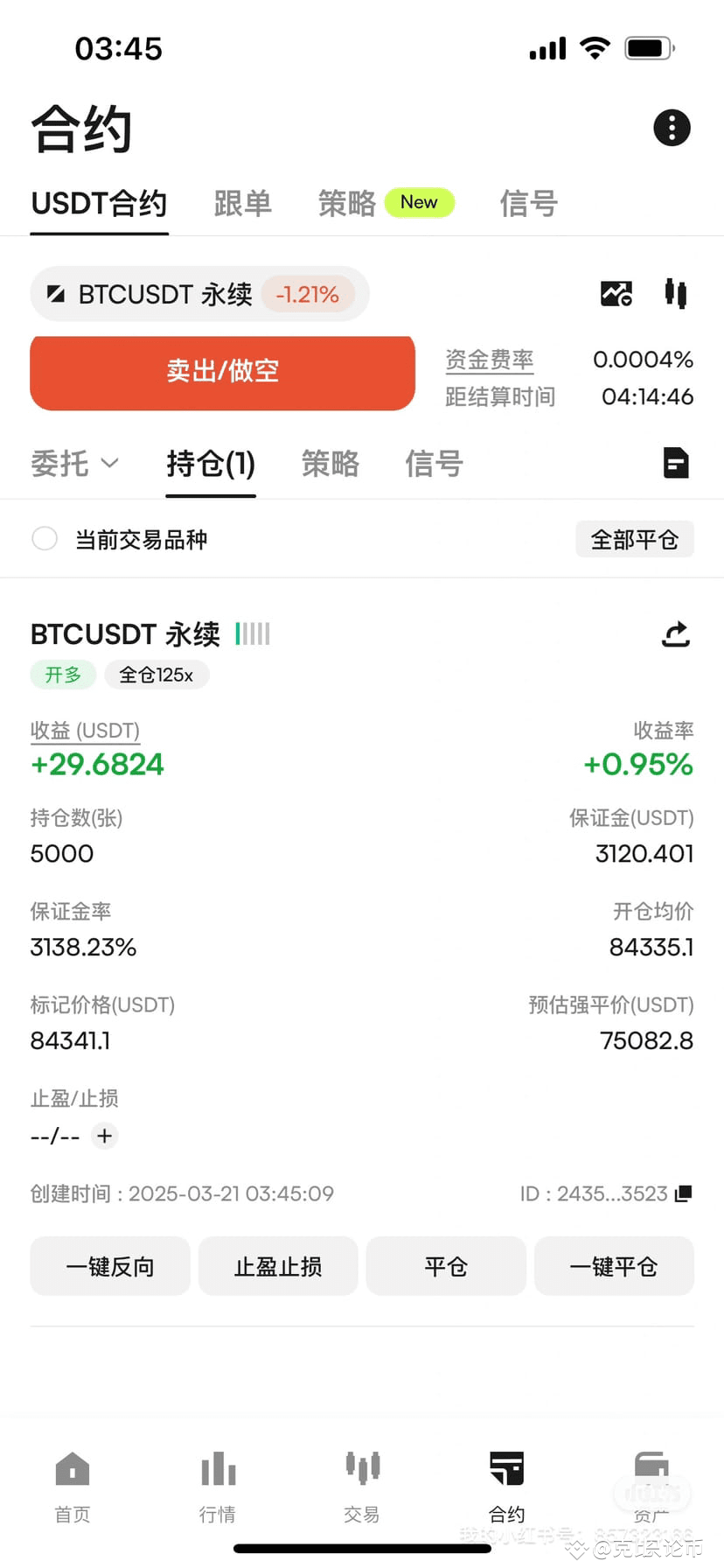Open the candlestick chart icon

click(x=616, y=293)
